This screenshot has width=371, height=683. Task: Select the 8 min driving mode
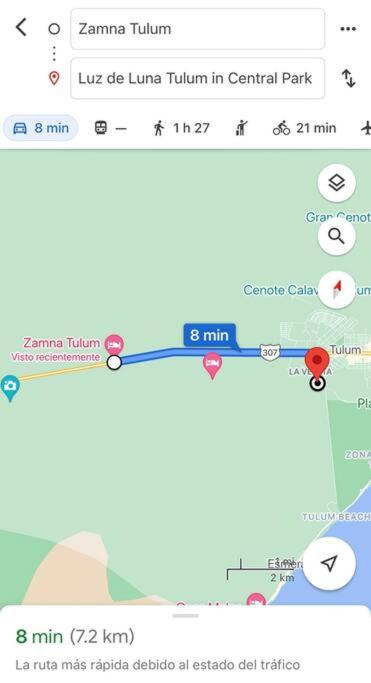(x=40, y=128)
